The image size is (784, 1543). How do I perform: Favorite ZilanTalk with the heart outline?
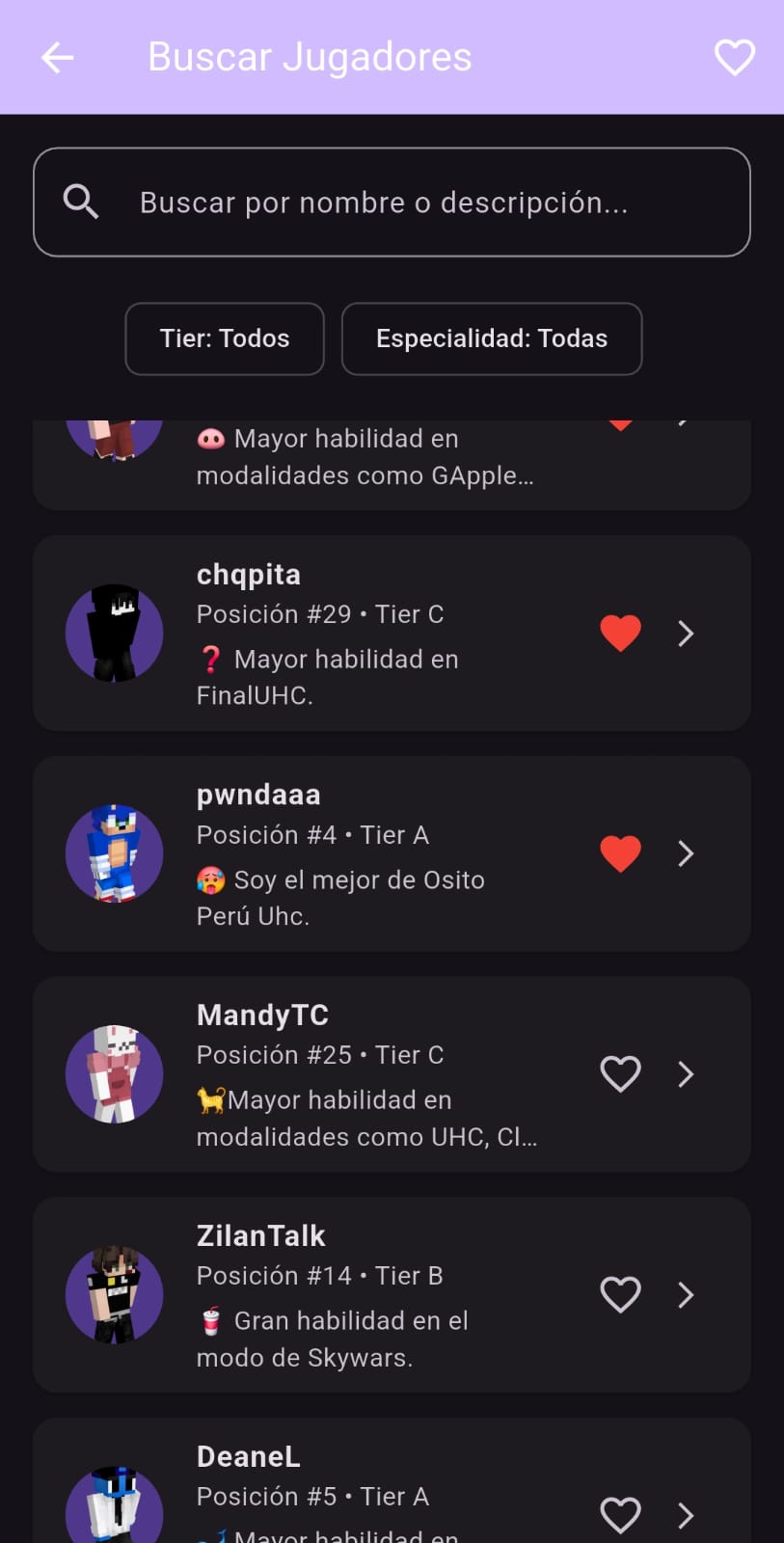coord(620,1294)
